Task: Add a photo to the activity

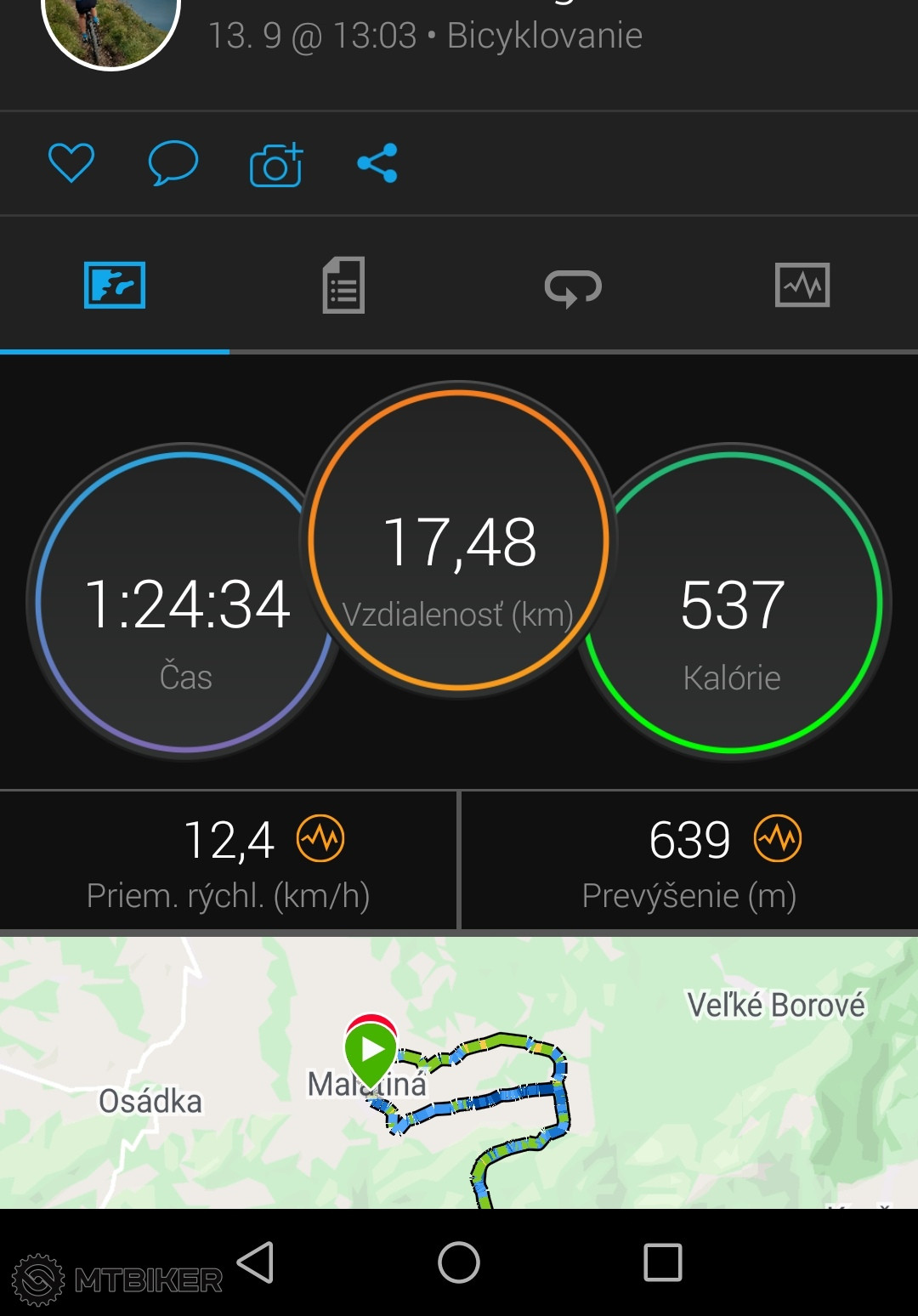Action: point(276,164)
